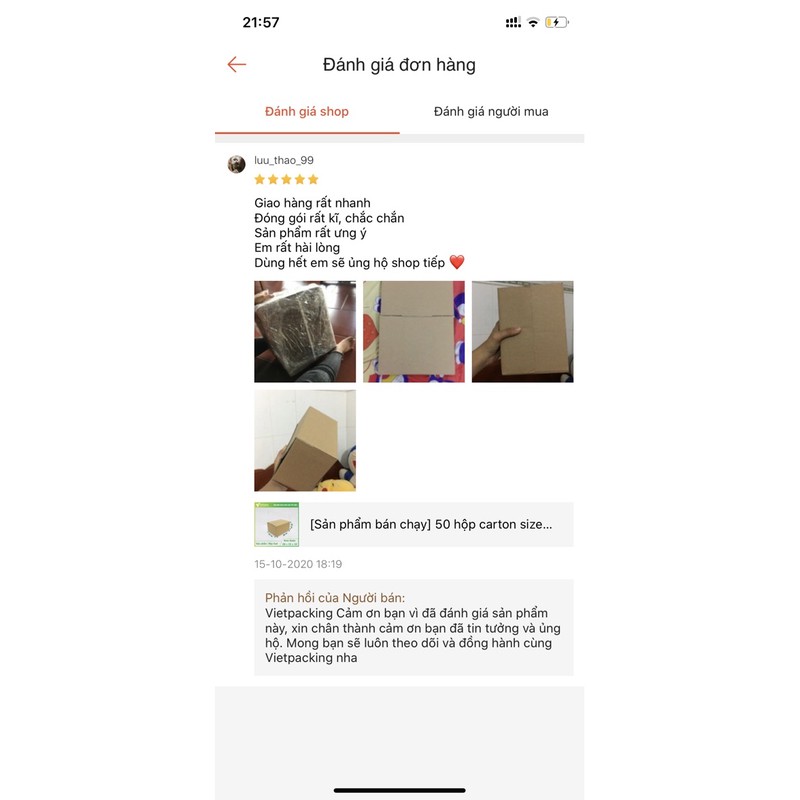View the plastic-wrapped package photo
This screenshot has width=800, height=800.
[x=305, y=332]
